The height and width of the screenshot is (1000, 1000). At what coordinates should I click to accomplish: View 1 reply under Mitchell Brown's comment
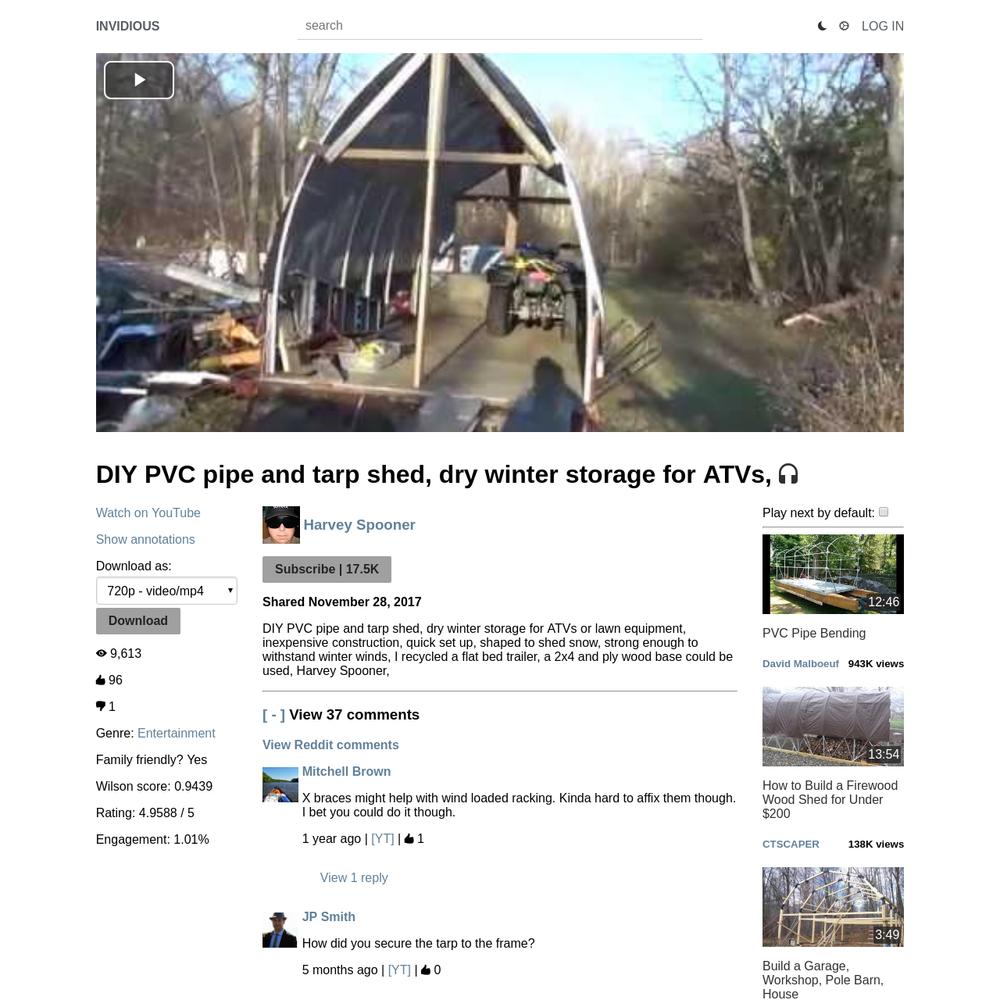[x=354, y=878]
